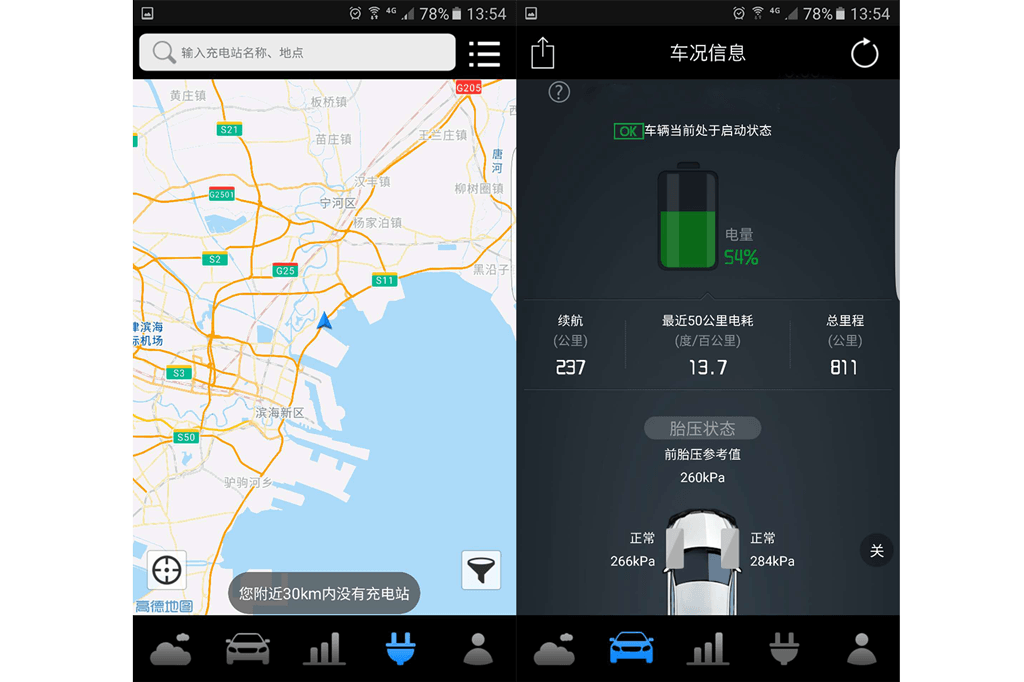Open the charging station list view icon
The height and width of the screenshot is (682, 1024).
coord(485,53)
